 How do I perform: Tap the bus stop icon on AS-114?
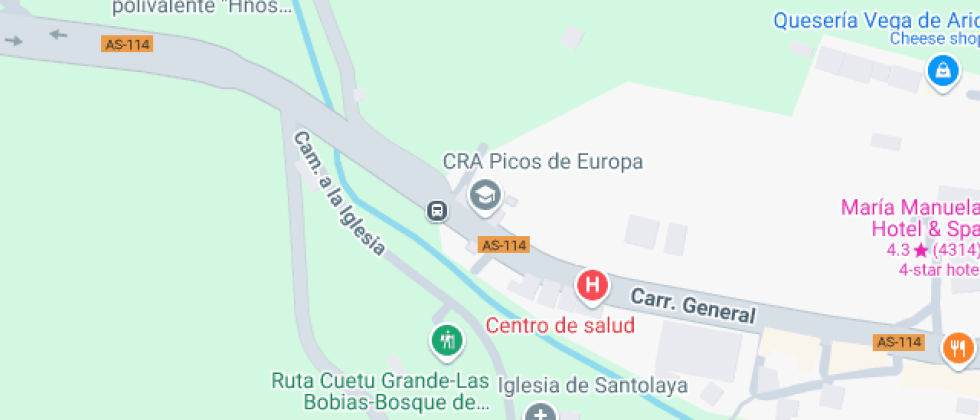click(x=437, y=211)
